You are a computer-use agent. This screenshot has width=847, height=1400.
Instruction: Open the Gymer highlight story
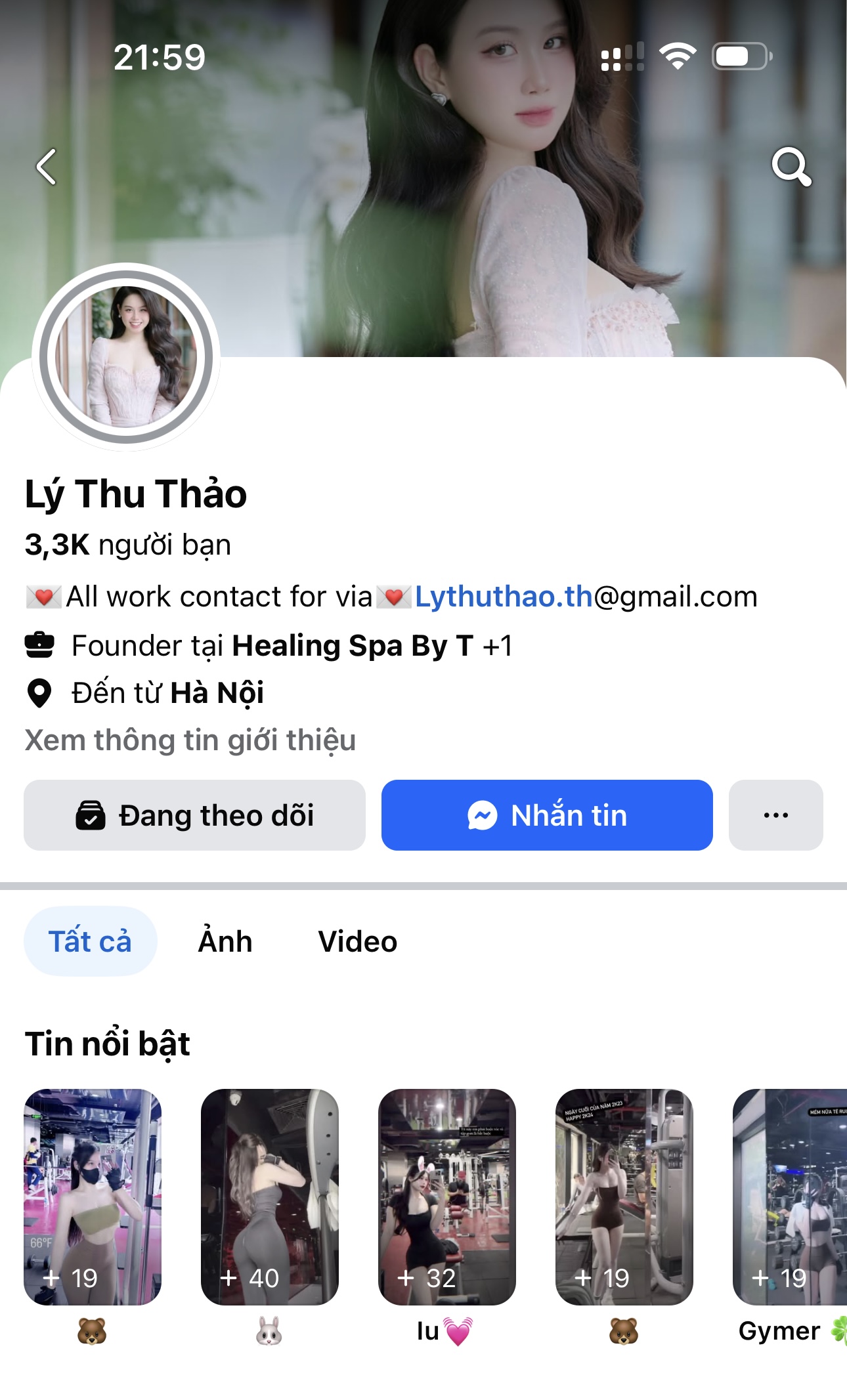(x=789, y=1197)
